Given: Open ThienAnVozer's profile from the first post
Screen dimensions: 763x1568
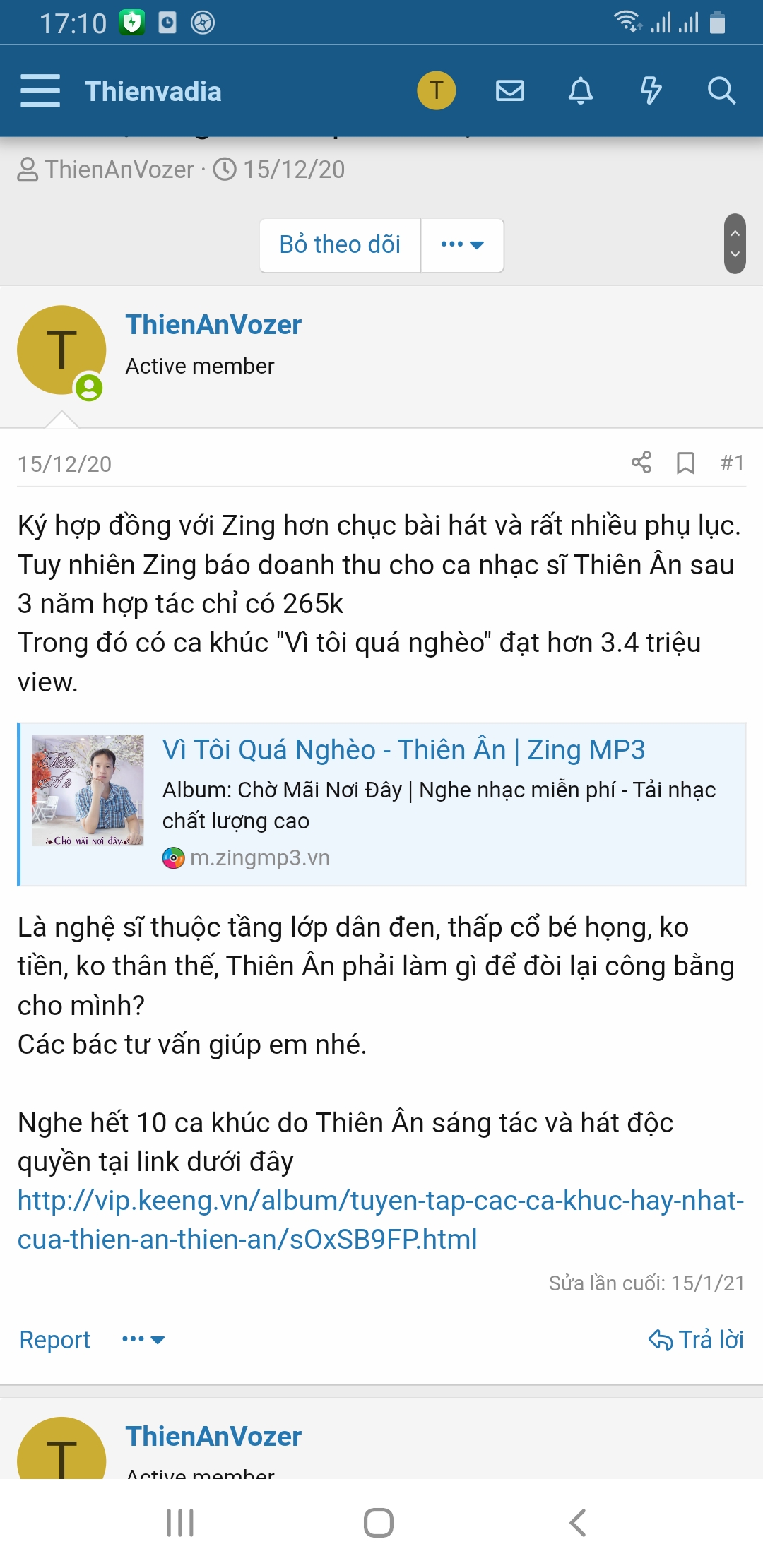Looking at the screenshot, I should point(213,325).
